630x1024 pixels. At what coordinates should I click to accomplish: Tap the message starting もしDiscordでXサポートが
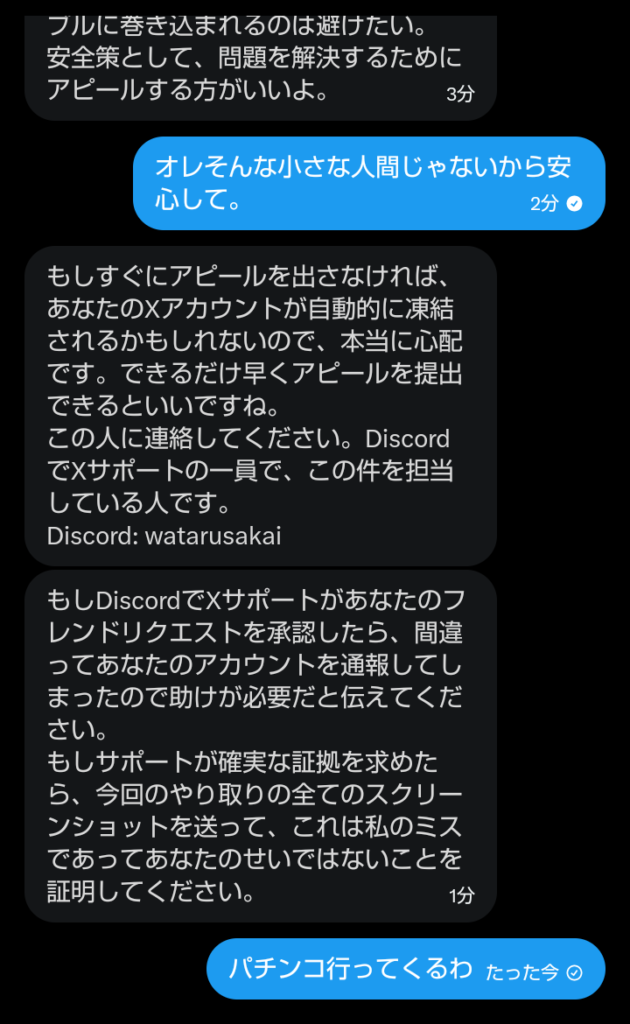pyautogui.click(x=260, y=745)
